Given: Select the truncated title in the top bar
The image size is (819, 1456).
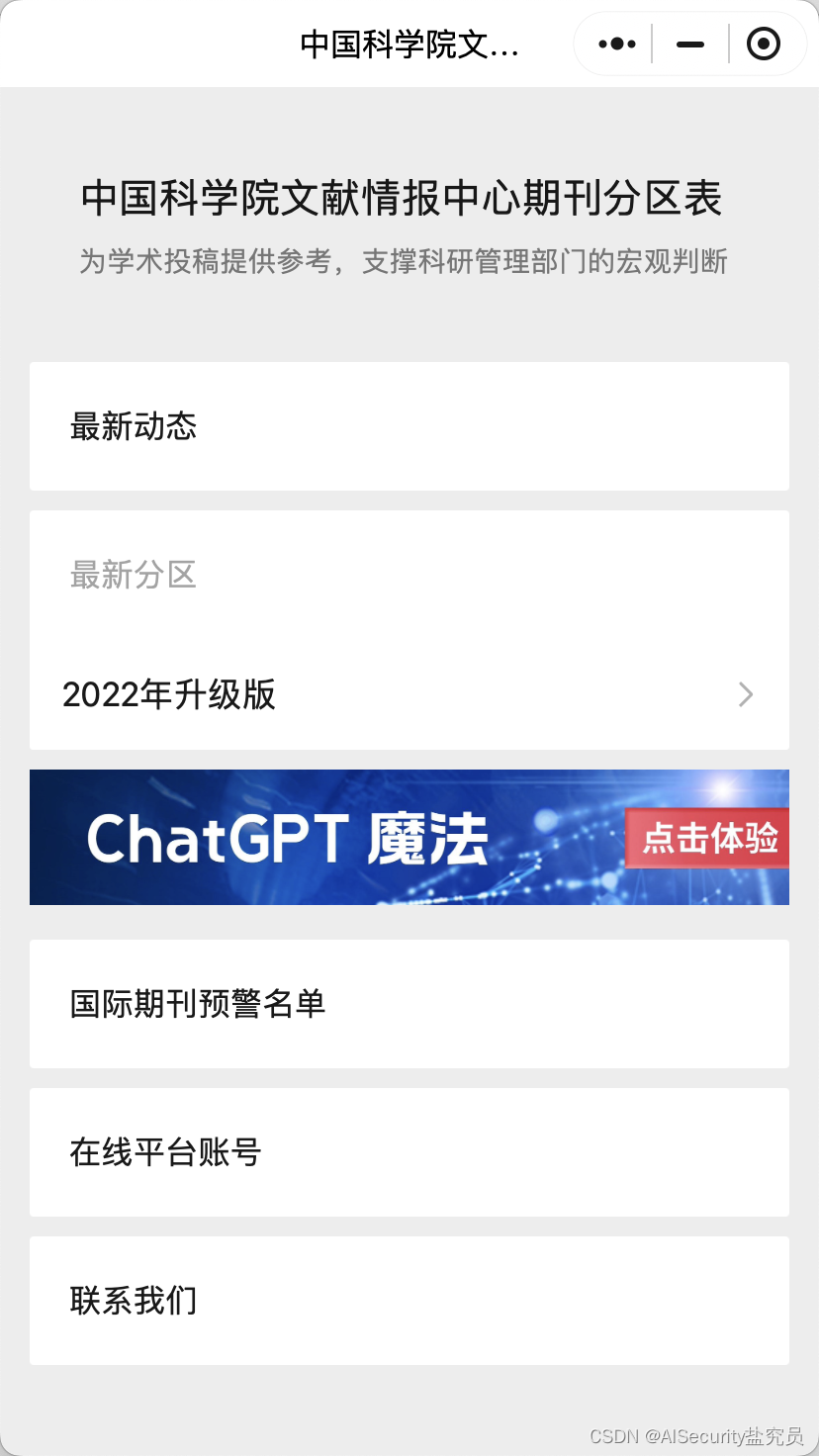Looking at the screenshot, I should [409, 44].
